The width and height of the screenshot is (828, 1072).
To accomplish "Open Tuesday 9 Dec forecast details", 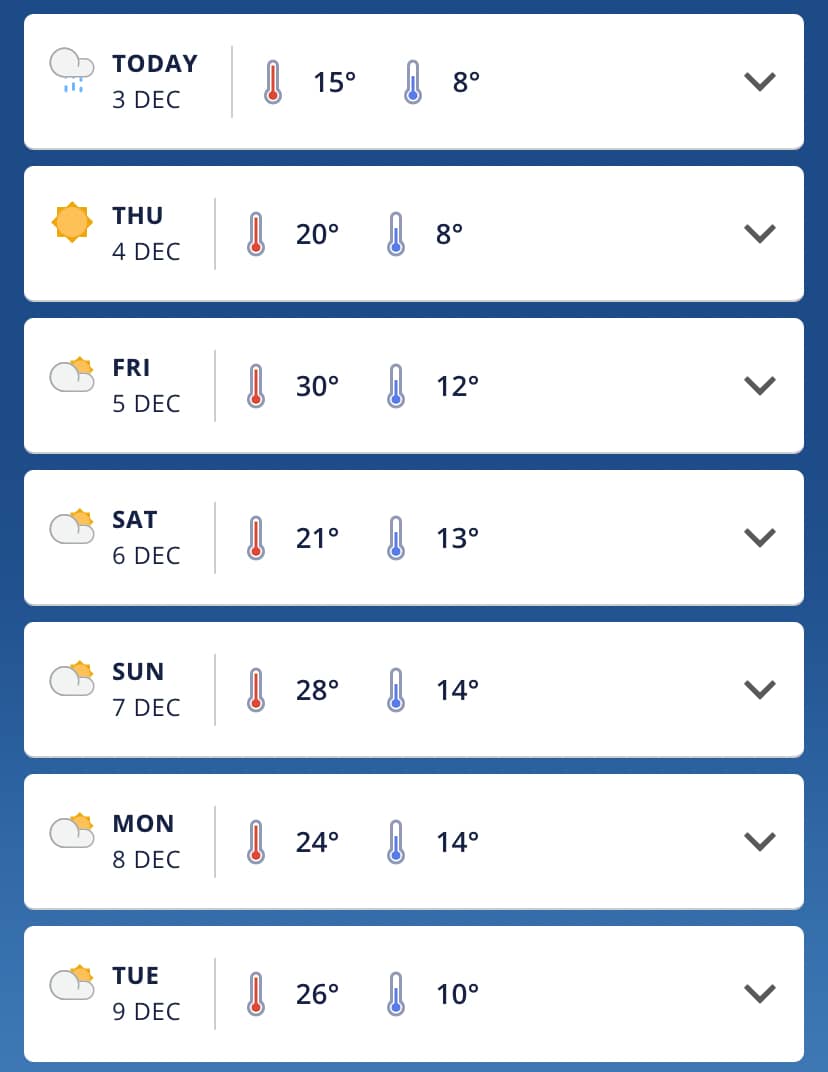I will click(760, 994).
